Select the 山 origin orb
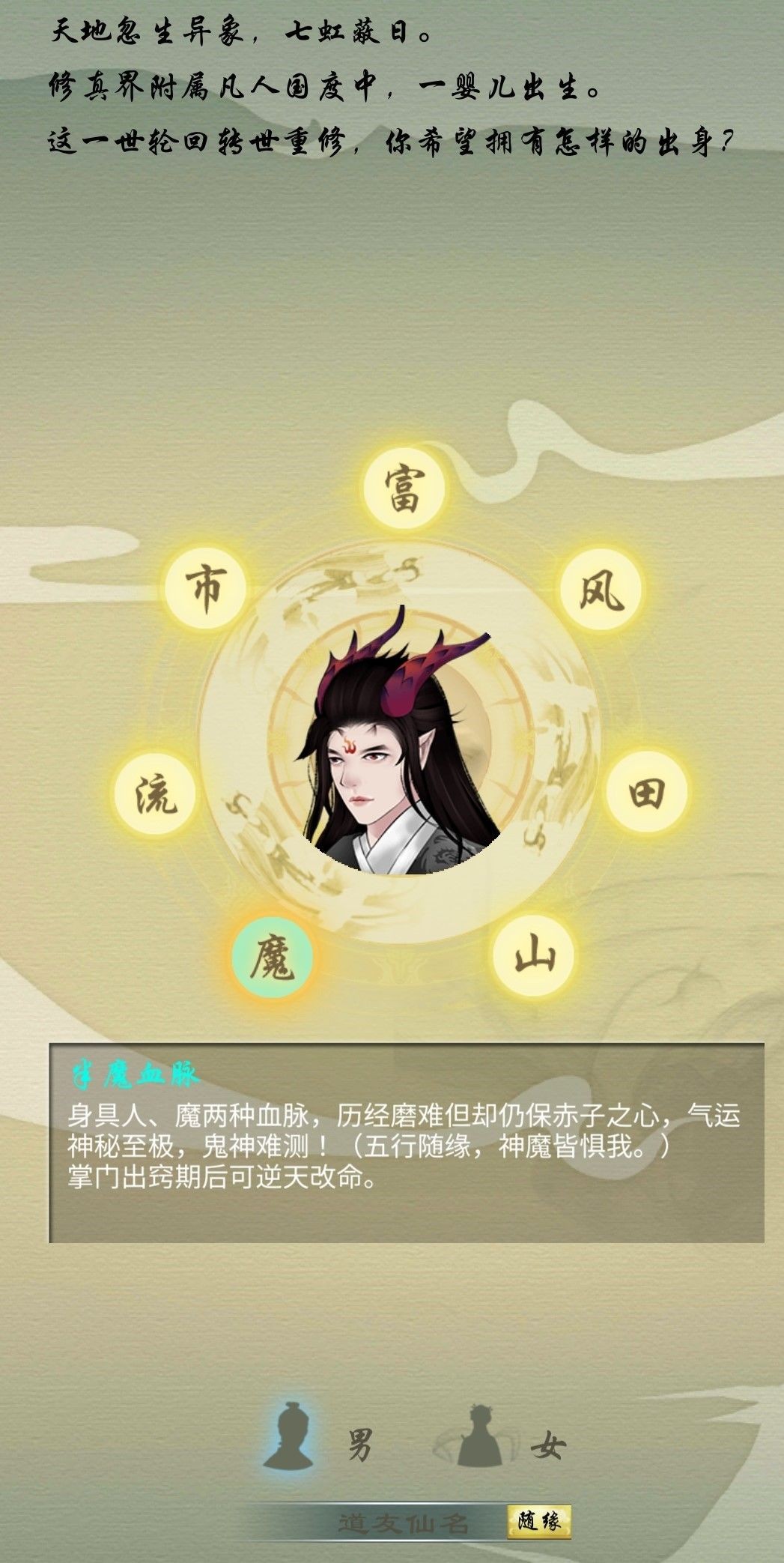 (x=534, y=957)
